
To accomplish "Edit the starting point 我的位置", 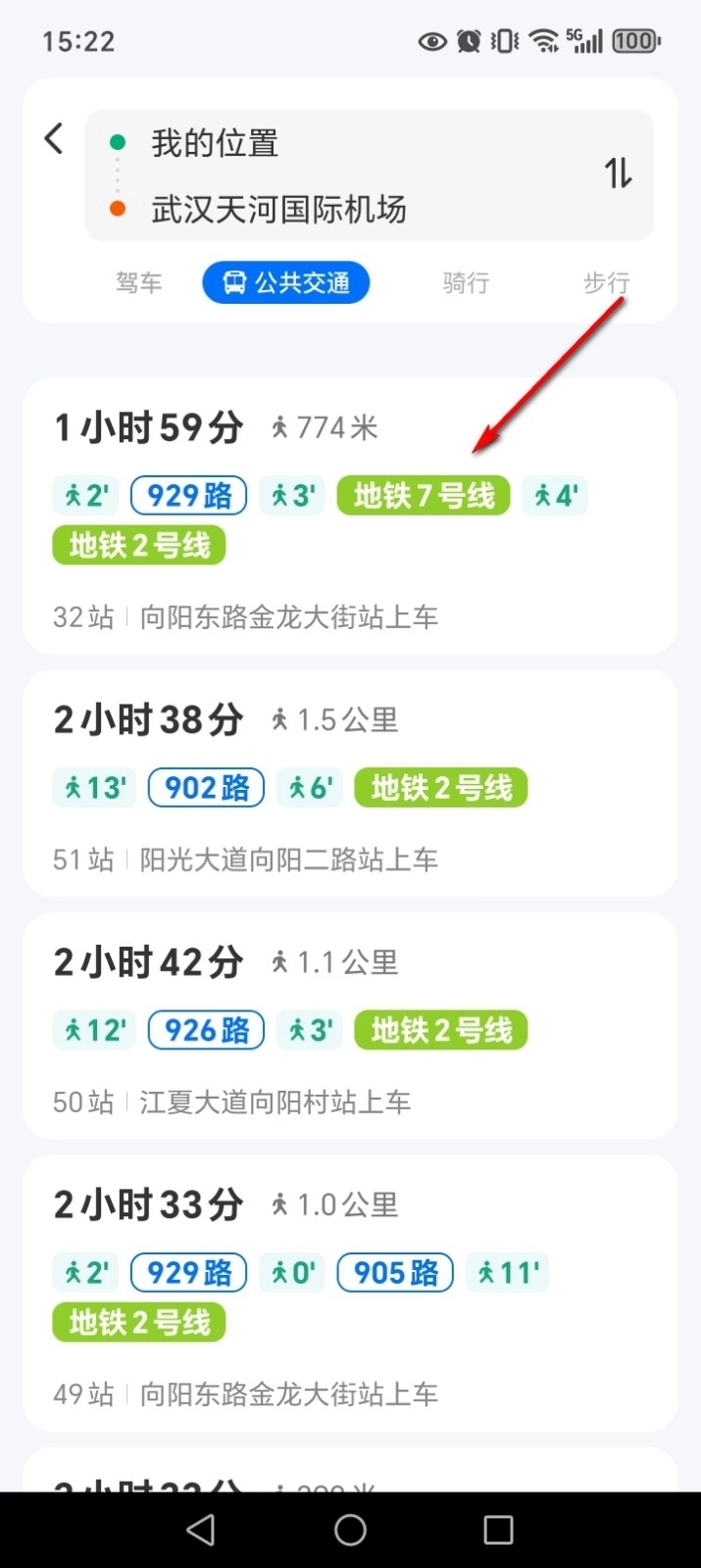I will click(x=215, y=143).
